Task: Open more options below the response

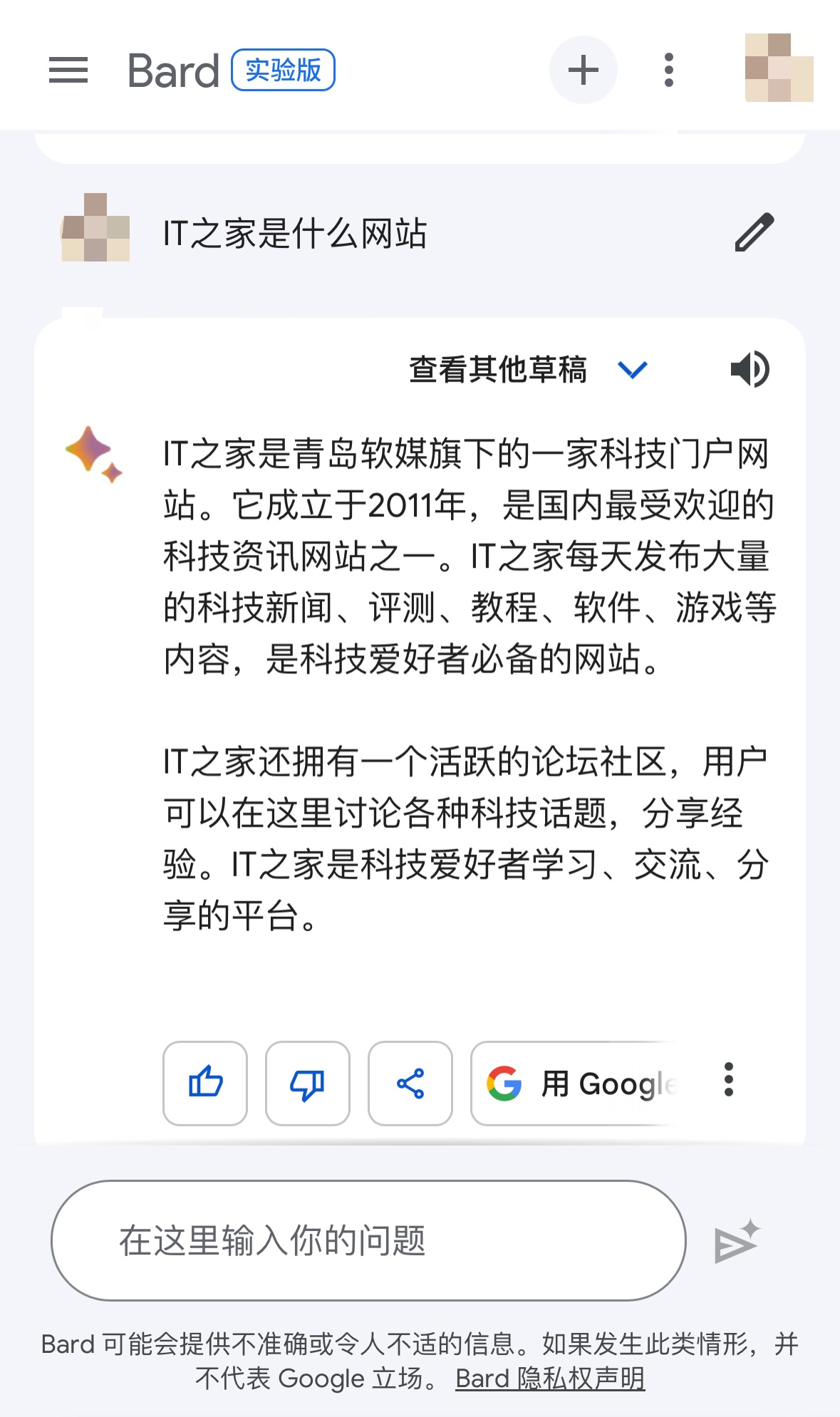Action: coord(728,1080)
